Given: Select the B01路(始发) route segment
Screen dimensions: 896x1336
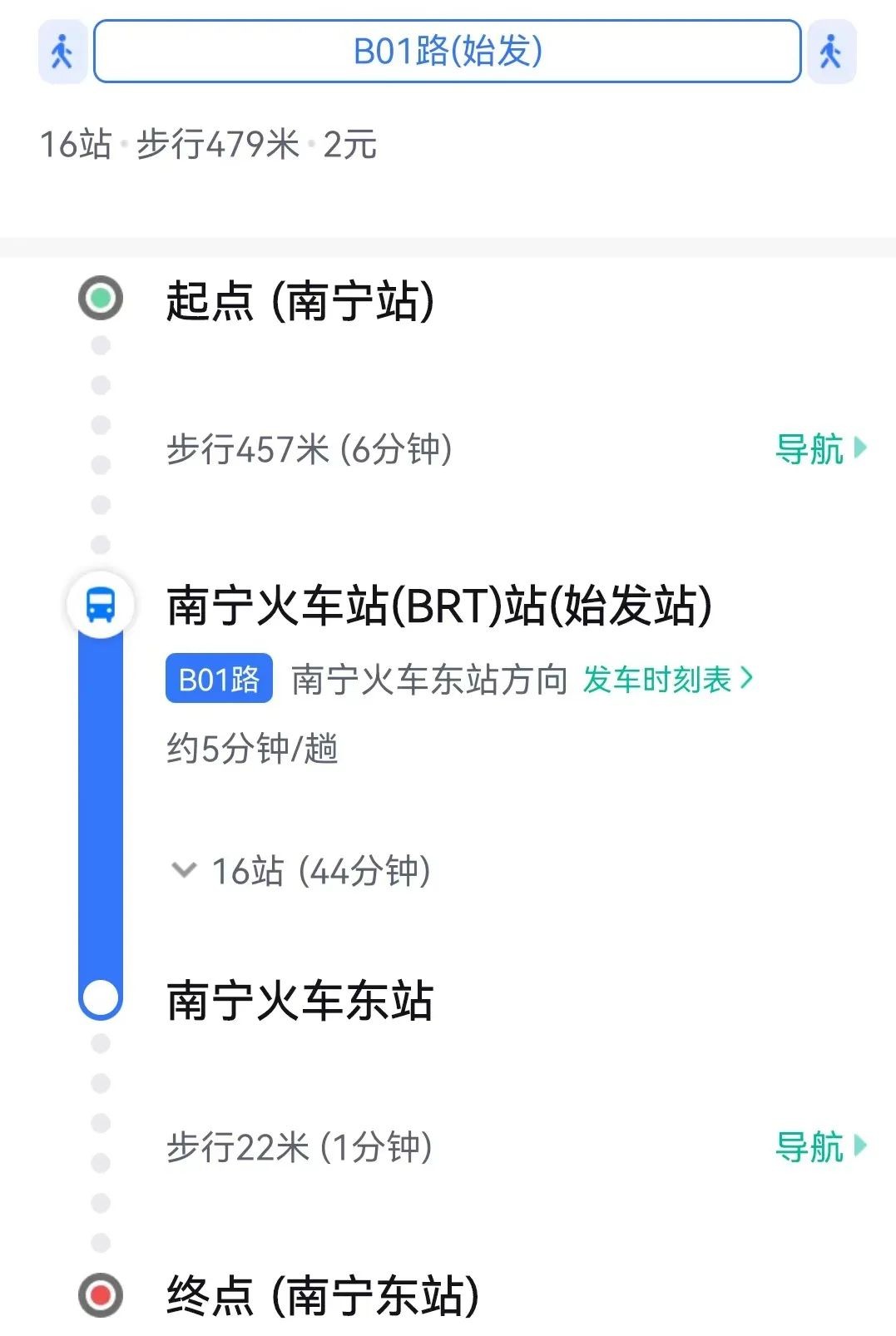Looking at the screenshot, I should pos(448,52).
